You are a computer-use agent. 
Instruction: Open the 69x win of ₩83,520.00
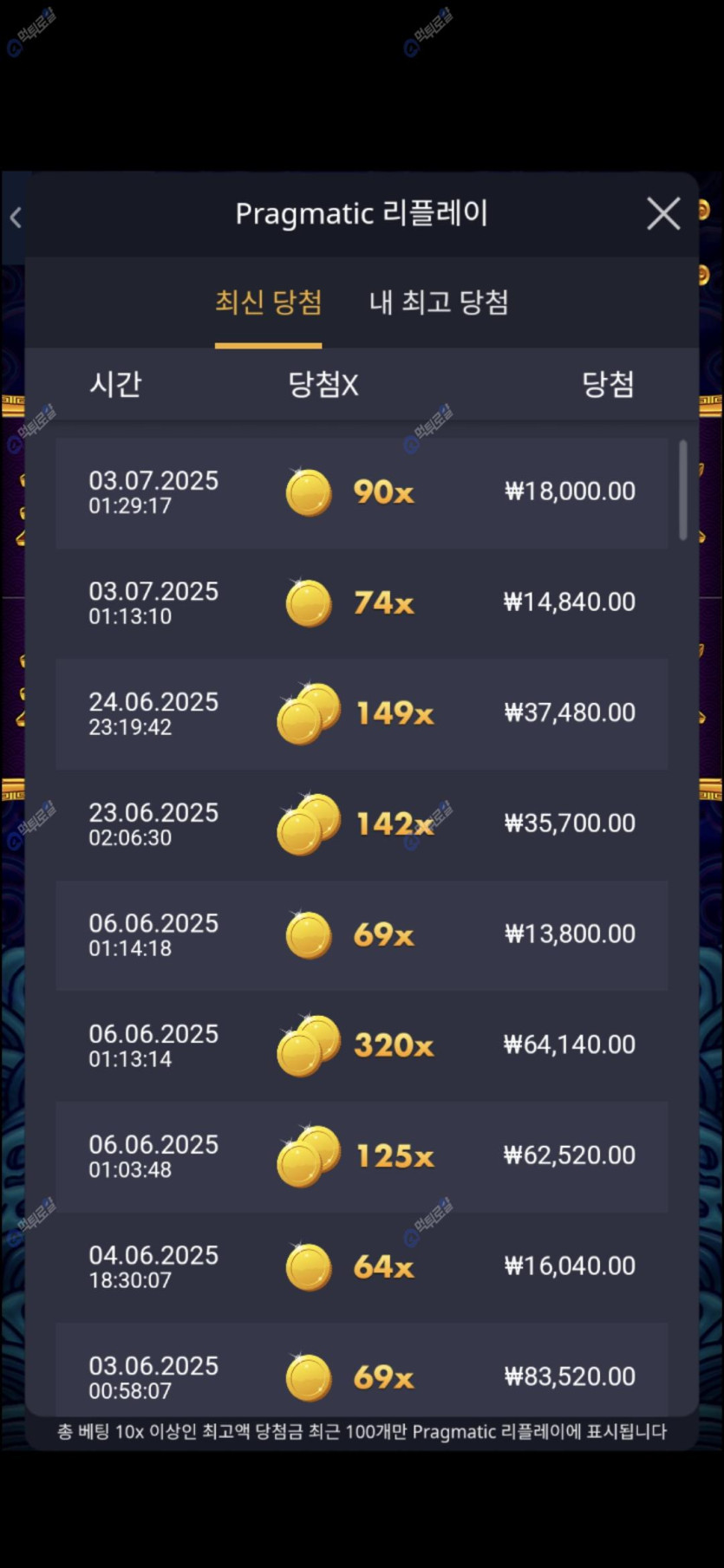pos(362,1370)
